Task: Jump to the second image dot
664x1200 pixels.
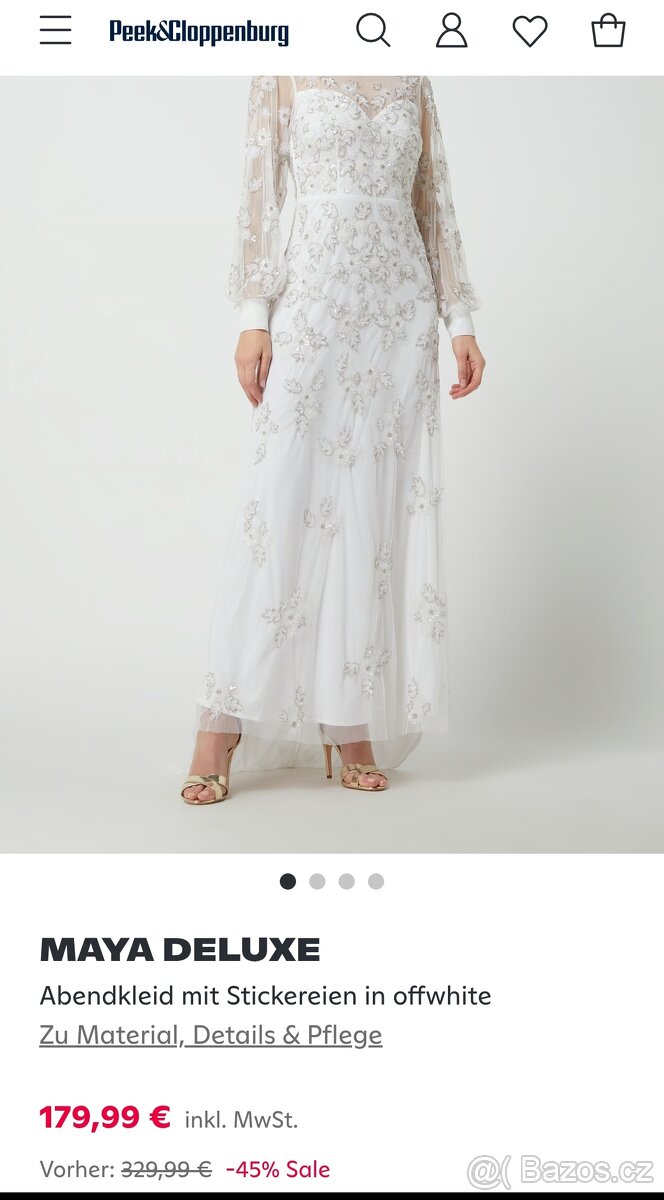Action: tap(317, 881)
